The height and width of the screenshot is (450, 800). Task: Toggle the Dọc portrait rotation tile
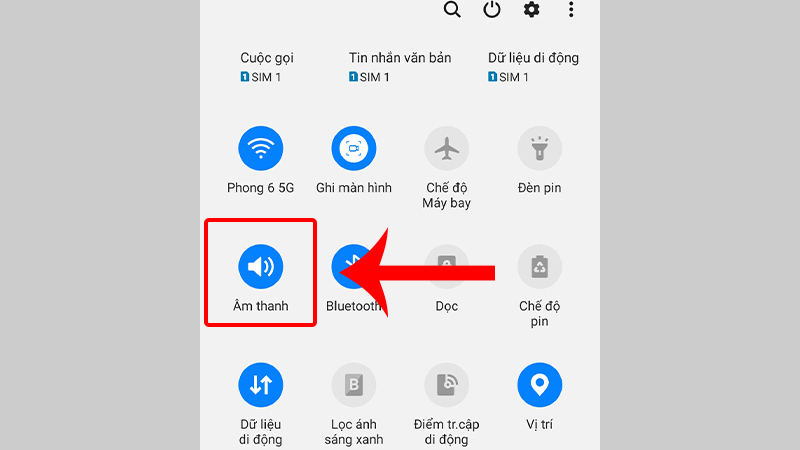(x=447, y=266)
